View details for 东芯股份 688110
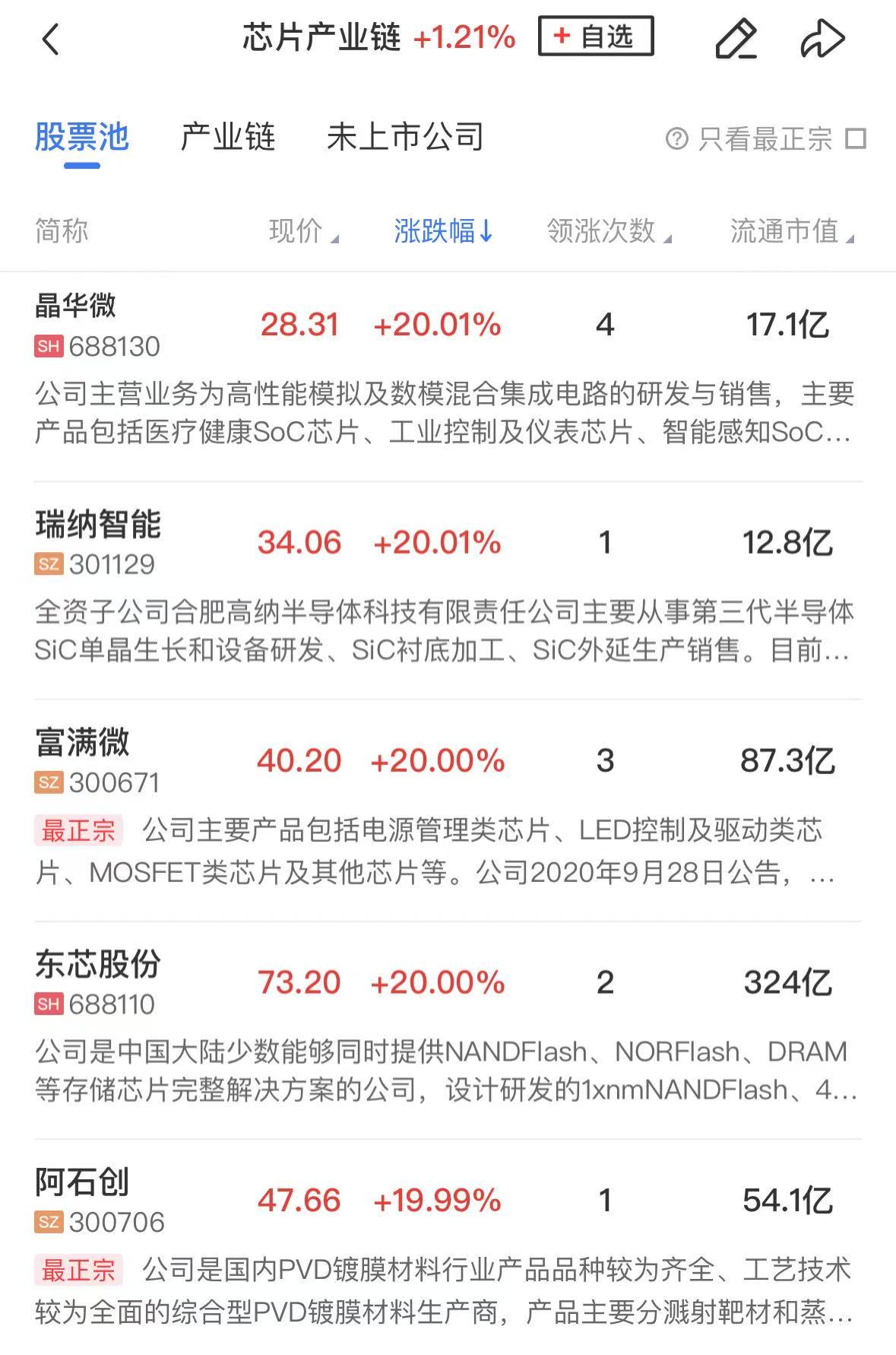The image size is (896, 1355). pos(97,982)
